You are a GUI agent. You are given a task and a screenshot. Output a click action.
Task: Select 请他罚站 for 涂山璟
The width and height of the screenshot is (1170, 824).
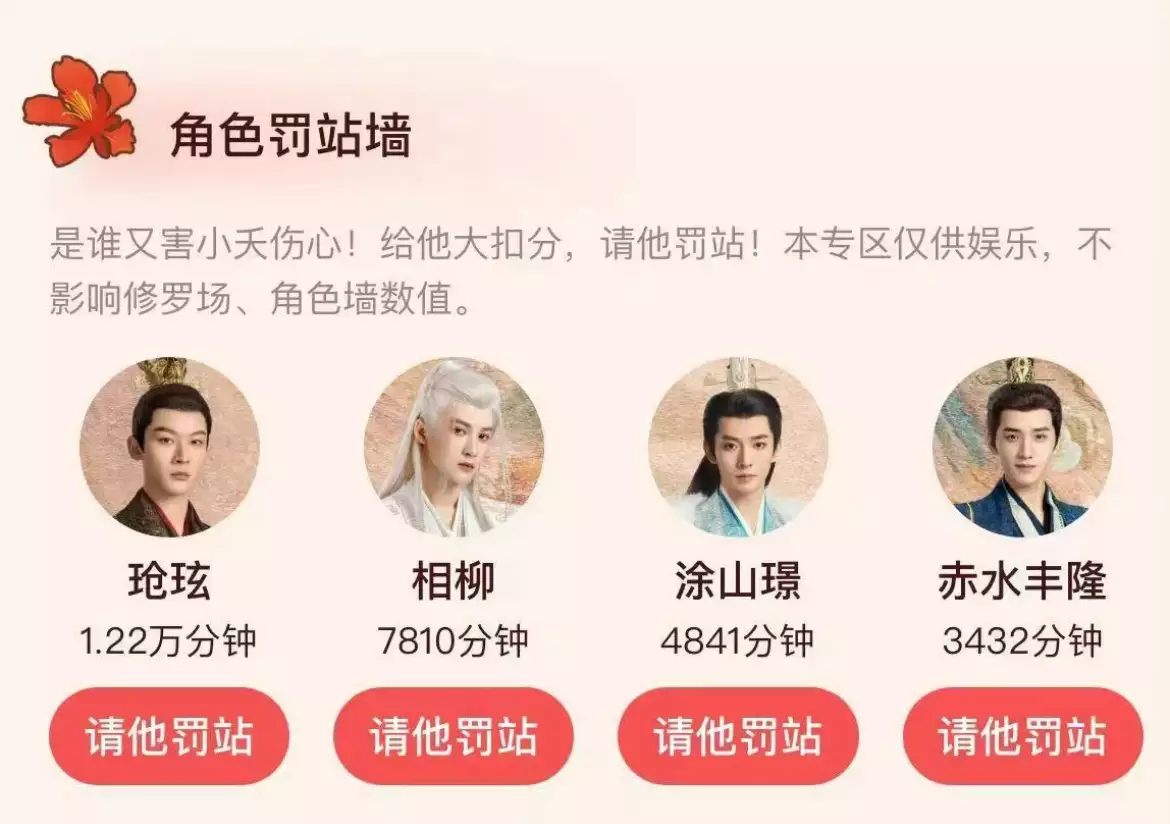[738, 737]
